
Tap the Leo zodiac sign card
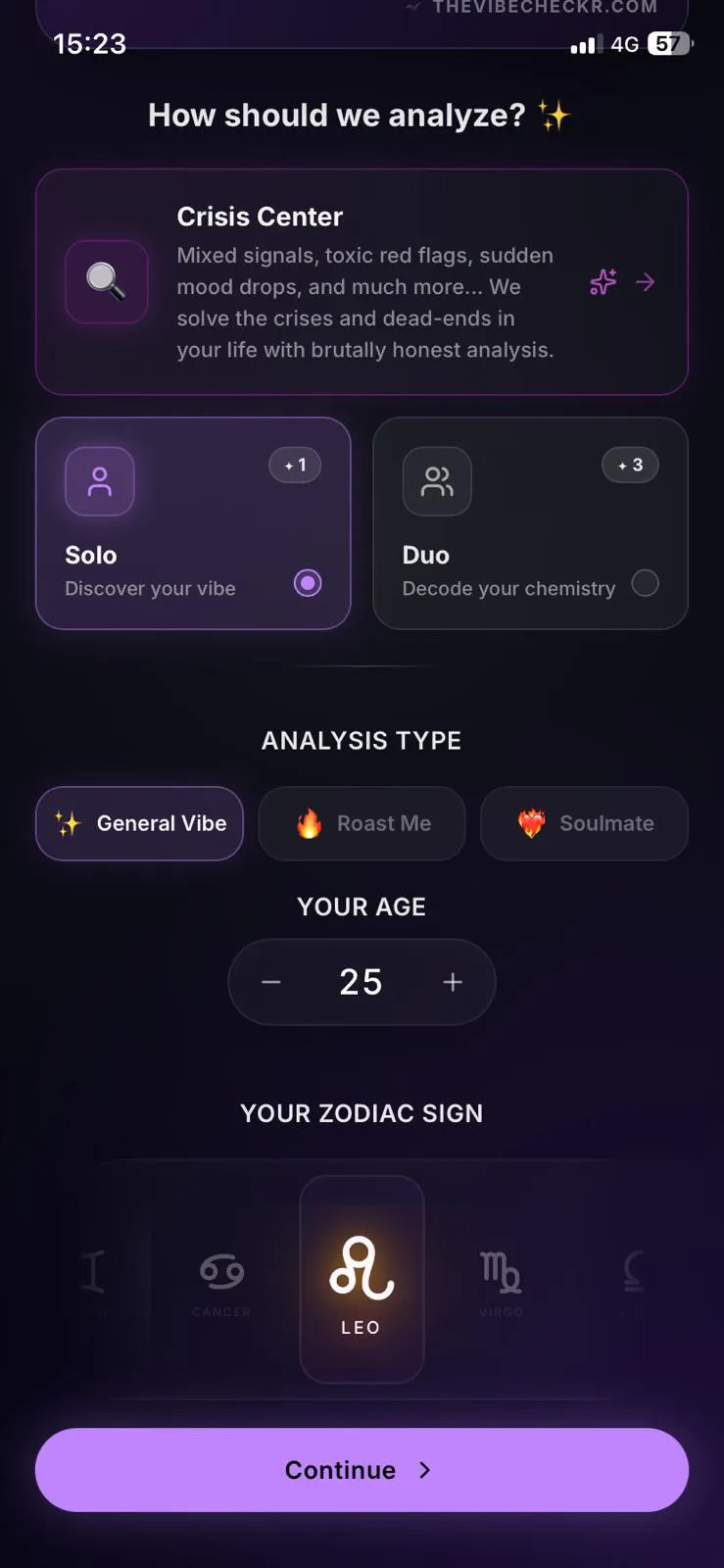(362, 1280)
